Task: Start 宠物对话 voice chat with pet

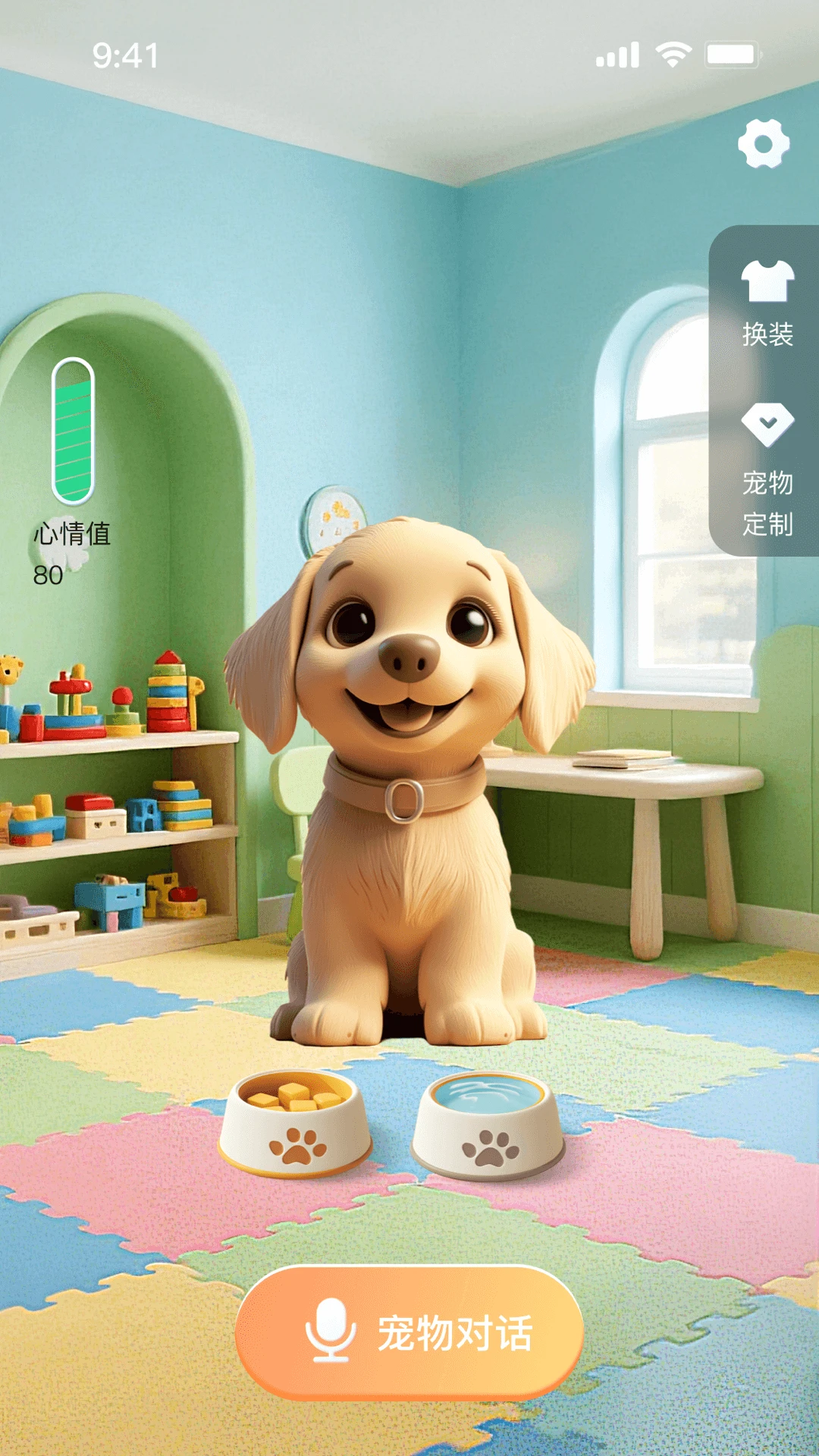Action: click(x=409, y=1332)
